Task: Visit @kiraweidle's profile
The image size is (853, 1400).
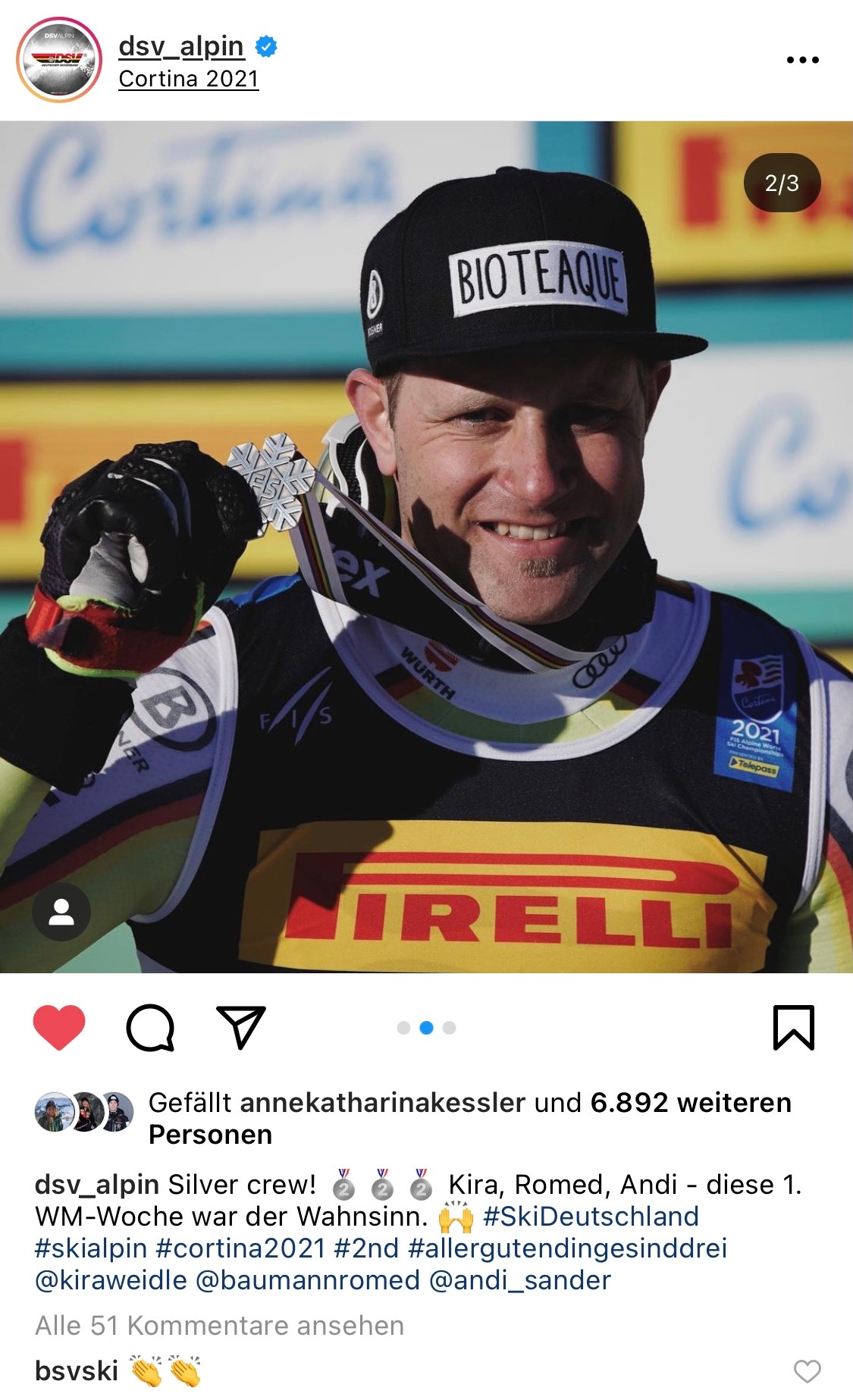Action: click(x=111, y=1280)
